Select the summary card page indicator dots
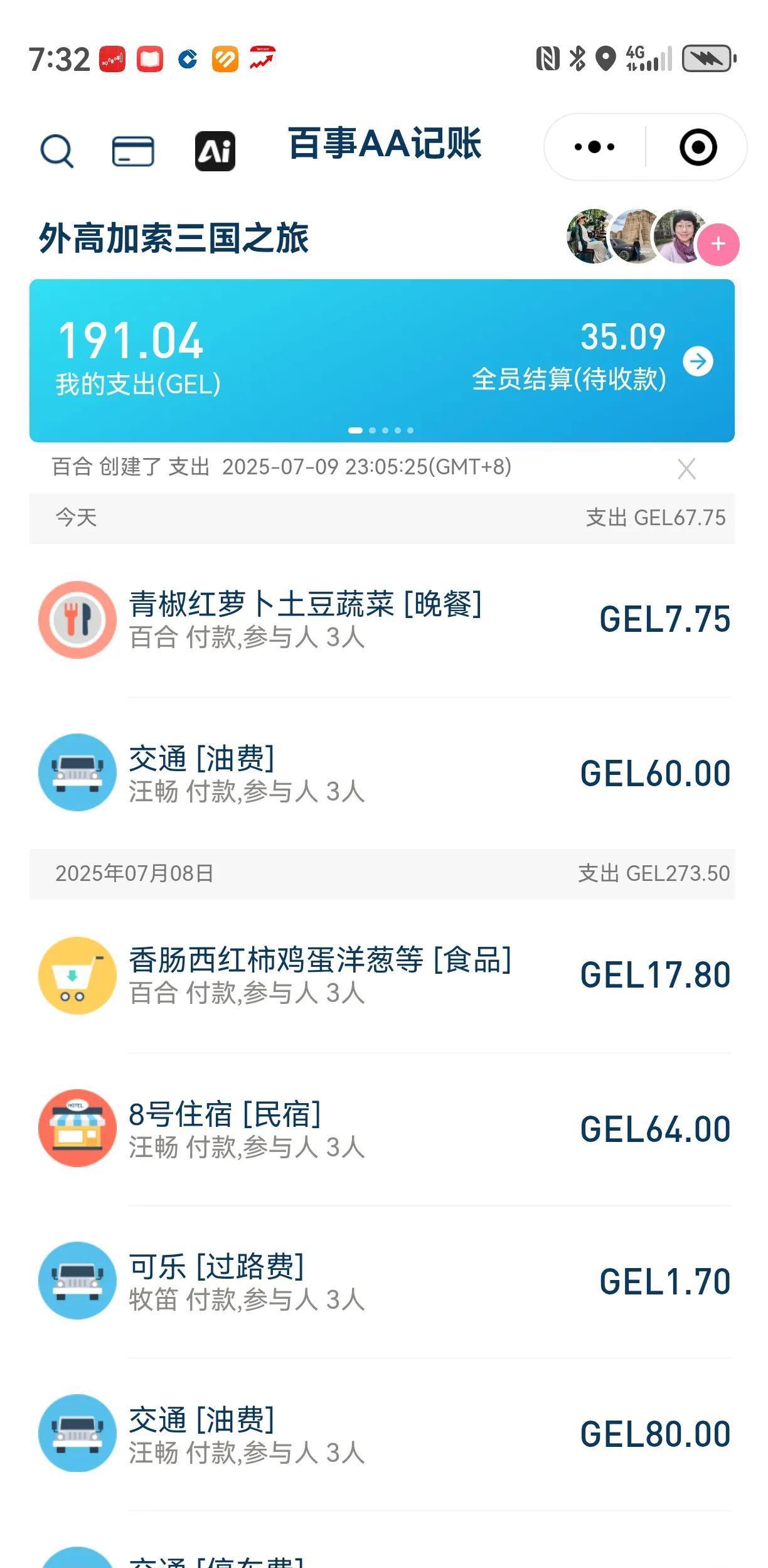Image resolution: width=768 pixels, height=1568 pixels. 381,430
